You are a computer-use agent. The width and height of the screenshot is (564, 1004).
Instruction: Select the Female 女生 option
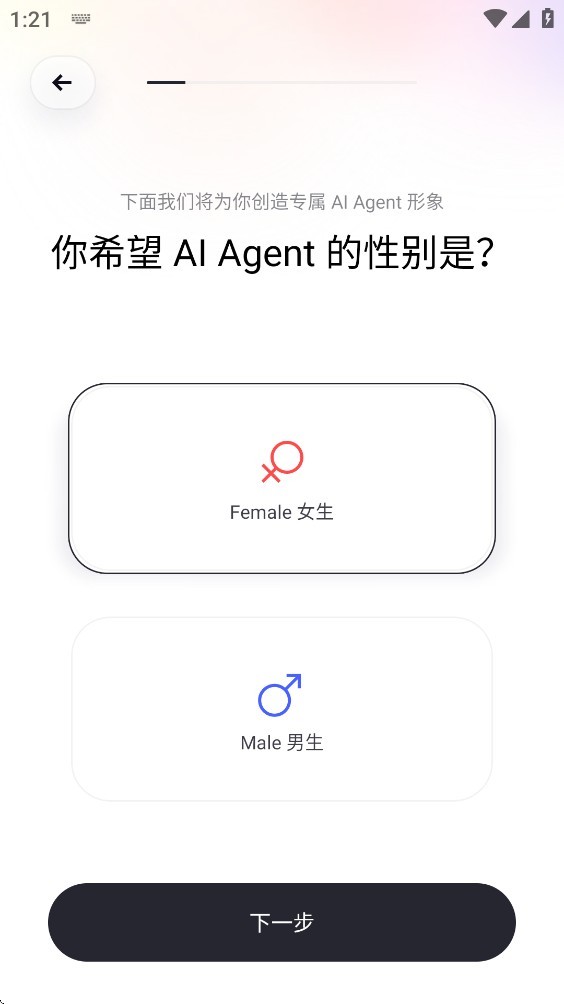coord(282,478)
